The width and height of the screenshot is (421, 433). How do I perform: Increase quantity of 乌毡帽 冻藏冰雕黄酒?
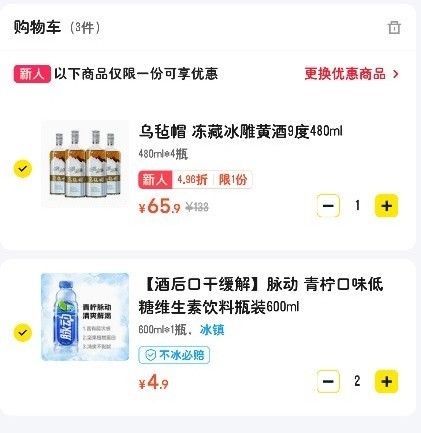386,206
